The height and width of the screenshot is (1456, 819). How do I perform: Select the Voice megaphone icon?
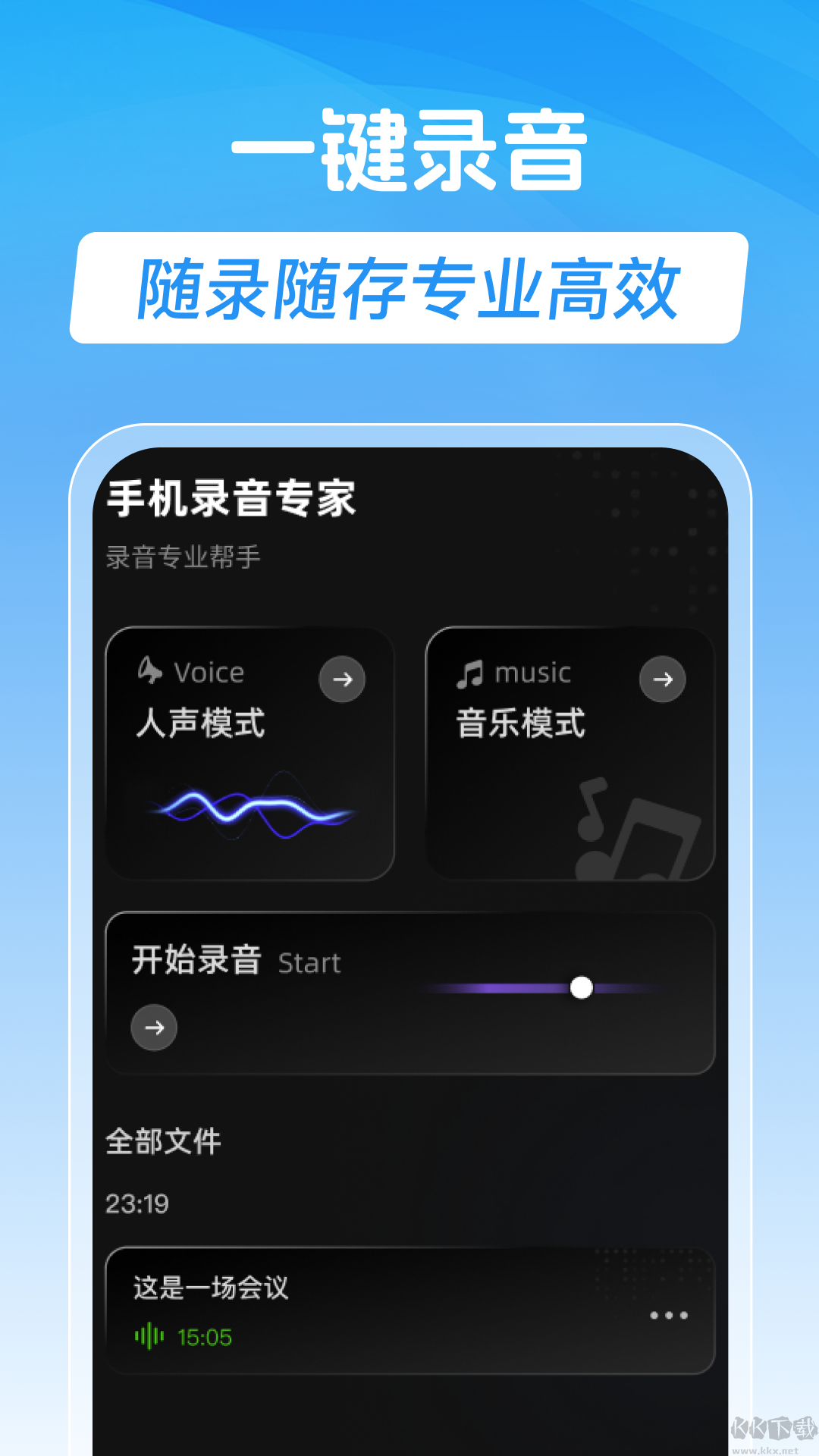(152, 670)
